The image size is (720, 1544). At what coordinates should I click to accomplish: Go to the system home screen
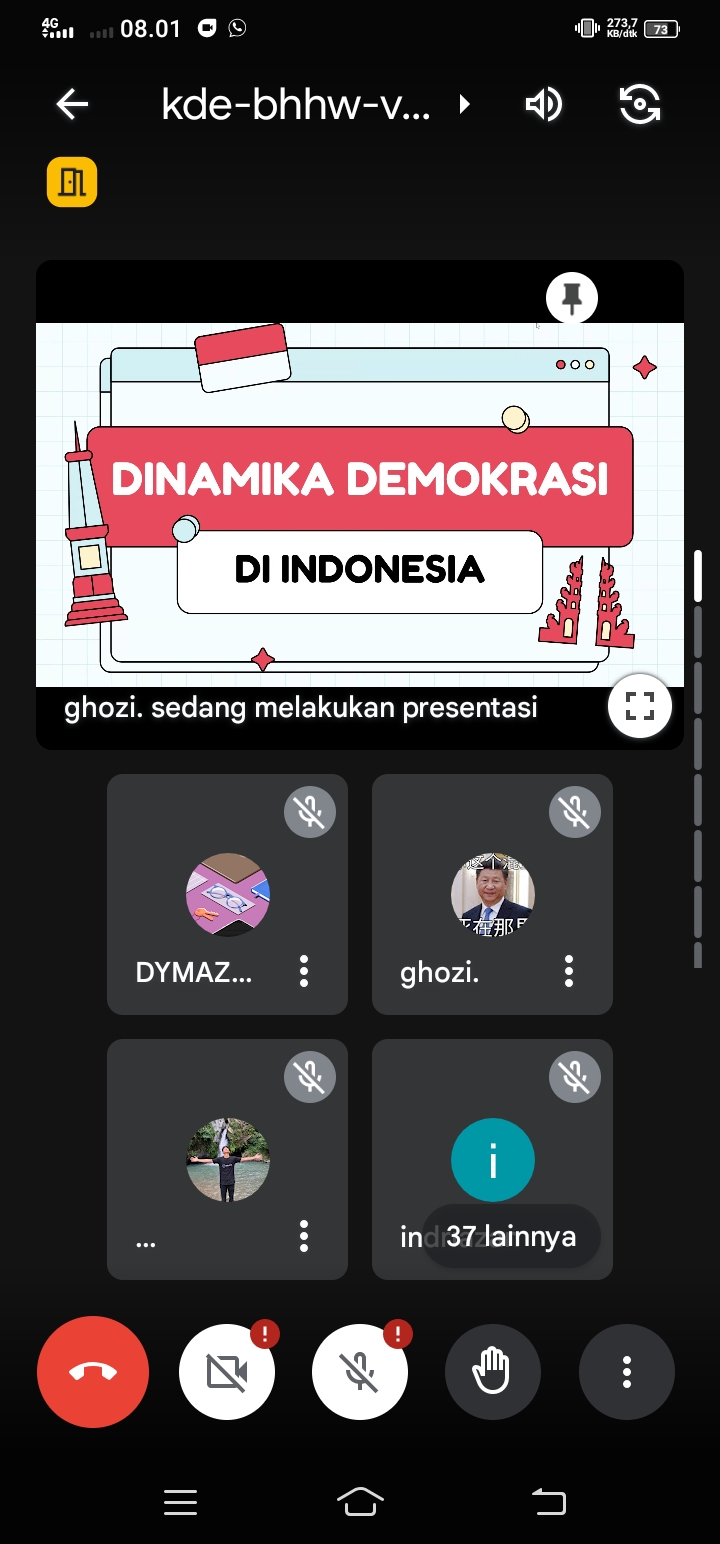pos(361,1501)
